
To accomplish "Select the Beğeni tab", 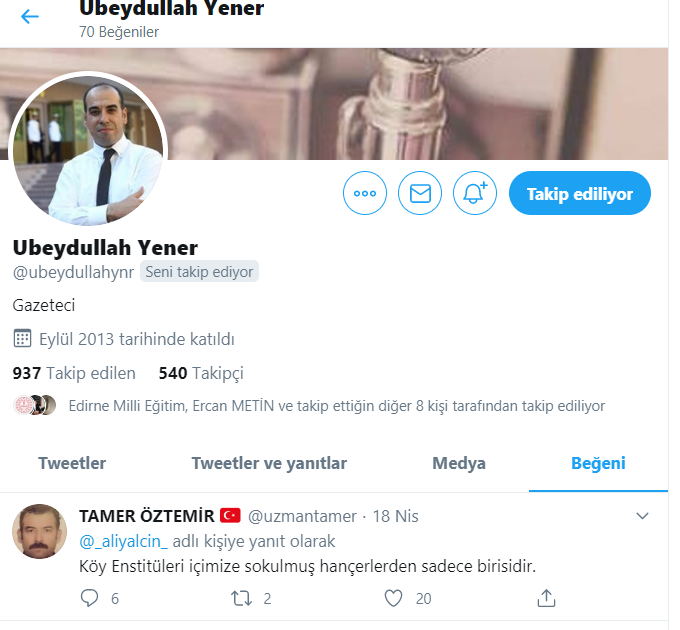I will pyautogui.click(x=598, y=463).
